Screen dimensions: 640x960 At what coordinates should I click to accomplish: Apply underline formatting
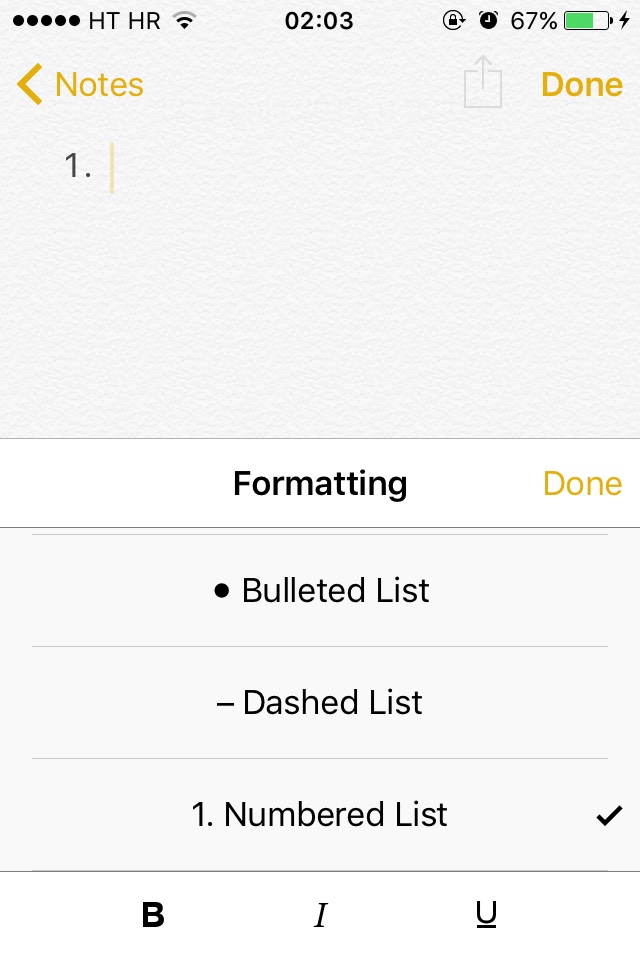pyautogui.click(x=487, y=914)
